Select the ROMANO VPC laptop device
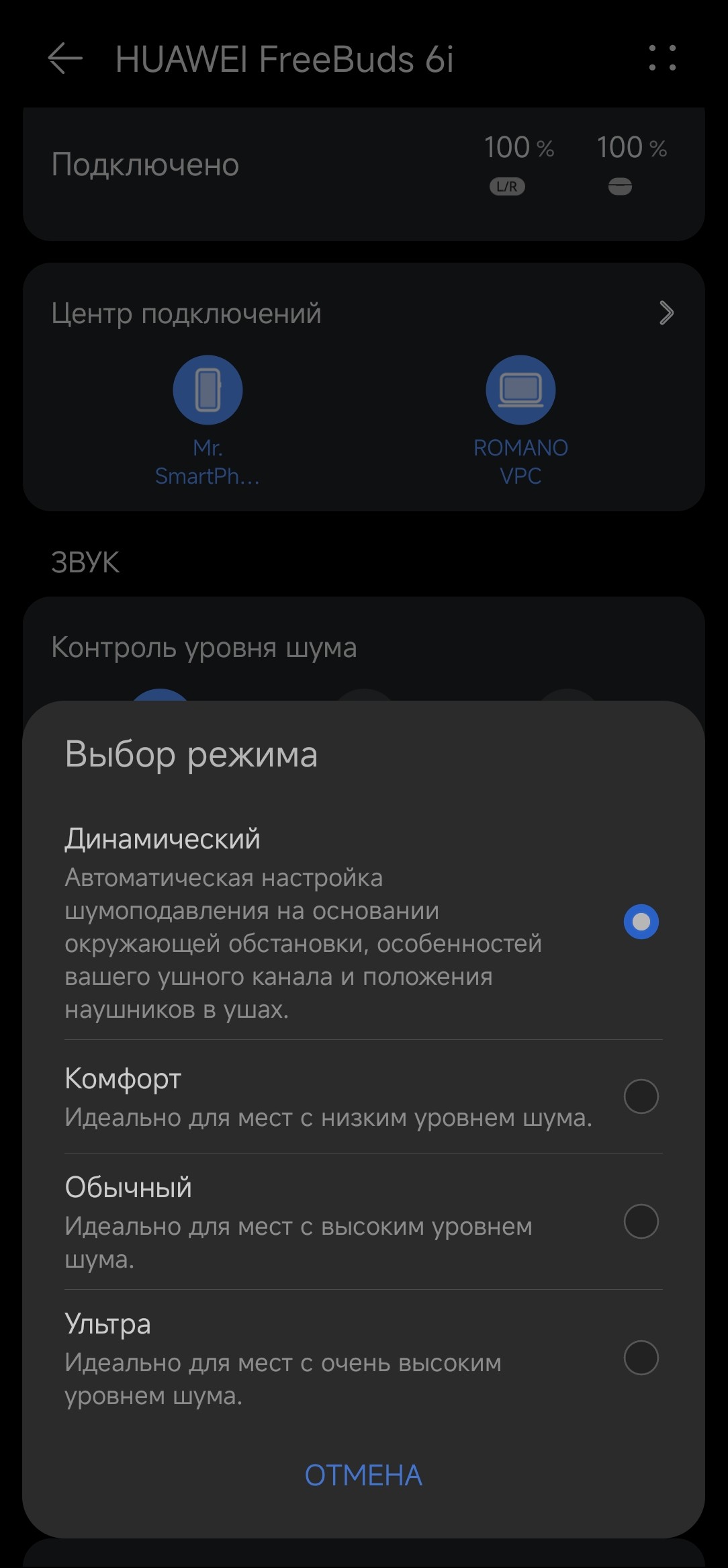The image size is (728, 1568). click(x=520, y=390)
